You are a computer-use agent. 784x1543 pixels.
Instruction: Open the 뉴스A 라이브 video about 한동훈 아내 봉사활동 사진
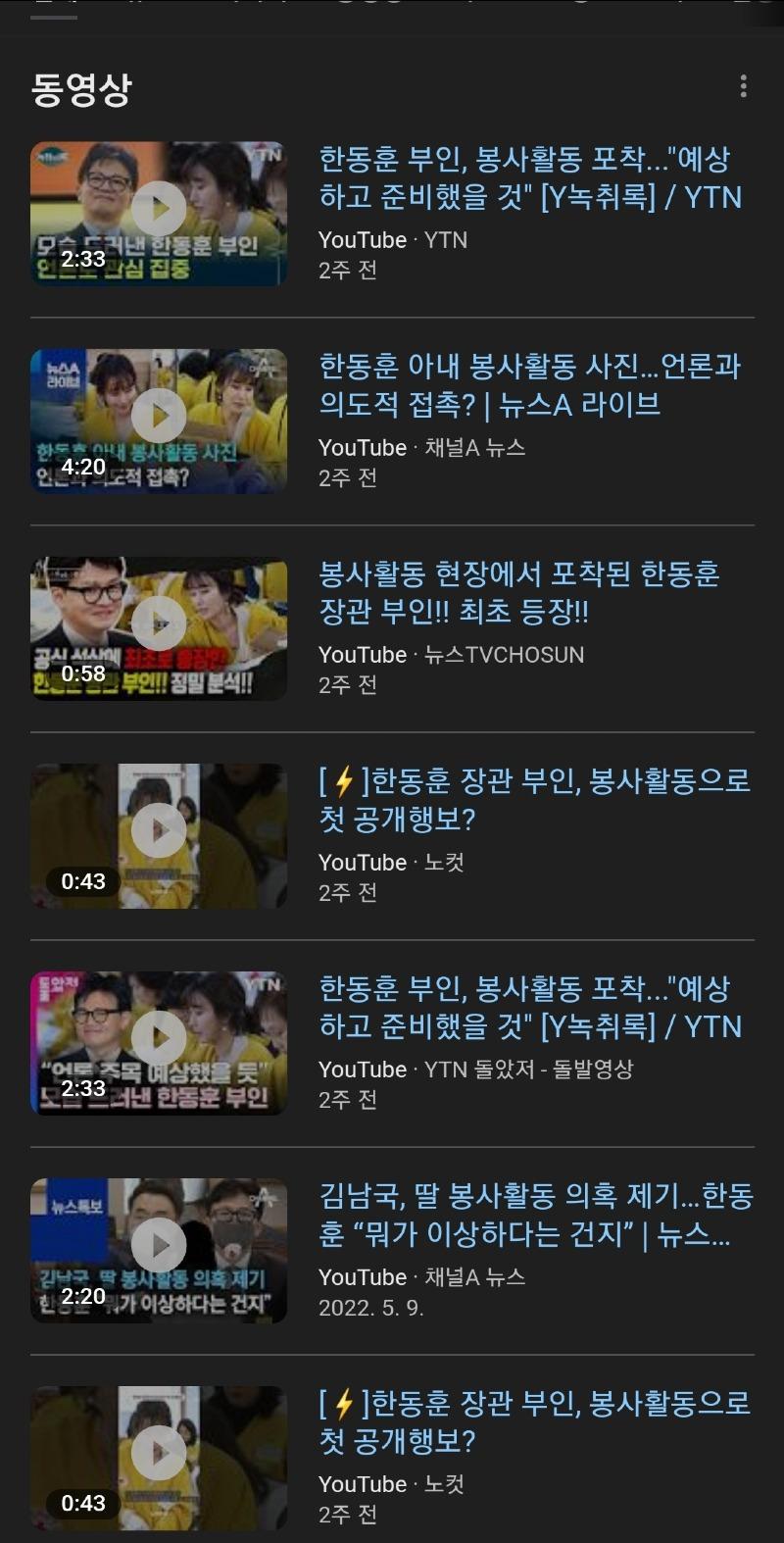(529, 385)
